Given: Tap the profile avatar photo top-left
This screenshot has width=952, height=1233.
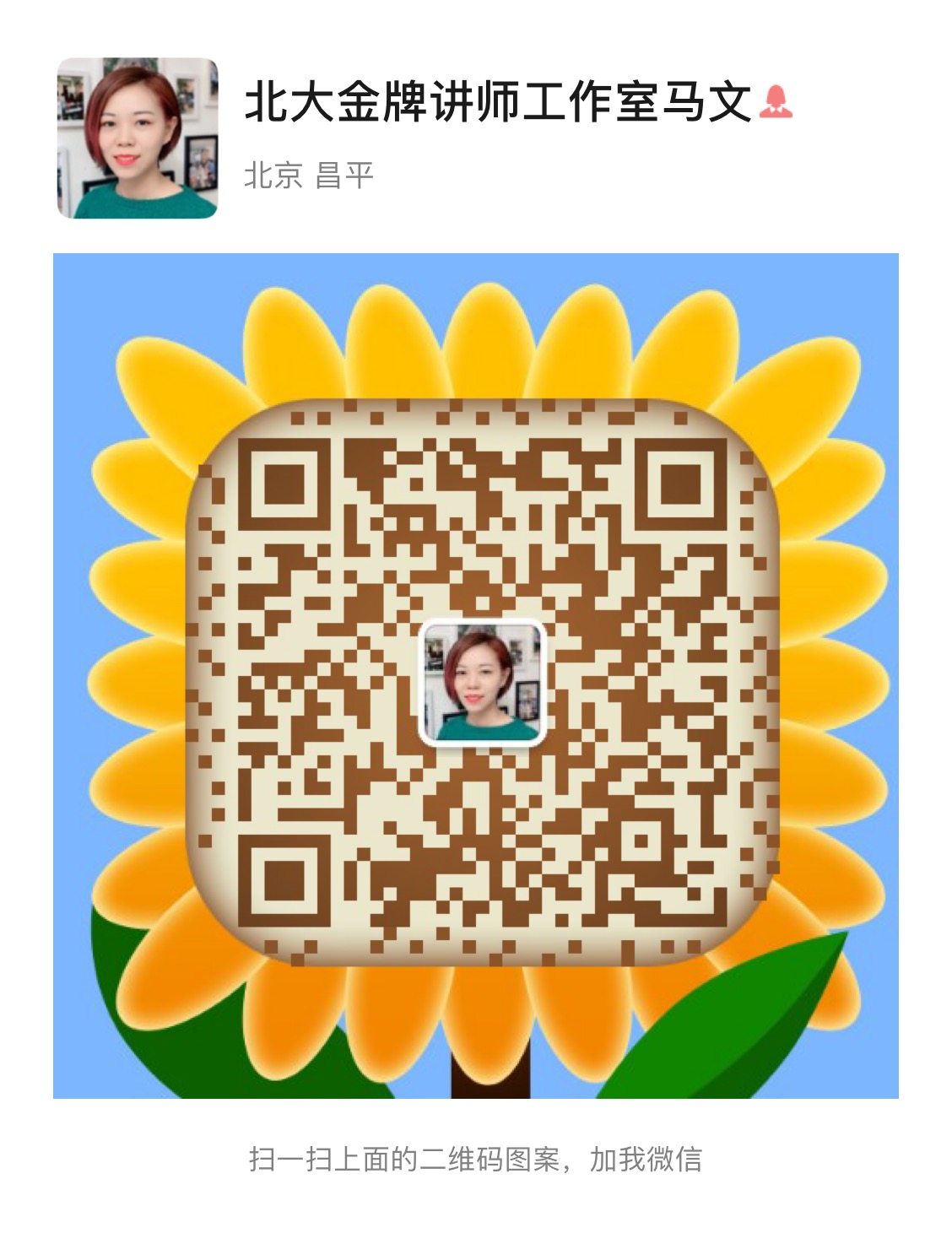Looking at the screenshot, I should pyautogui.click(x=135, y=138).
